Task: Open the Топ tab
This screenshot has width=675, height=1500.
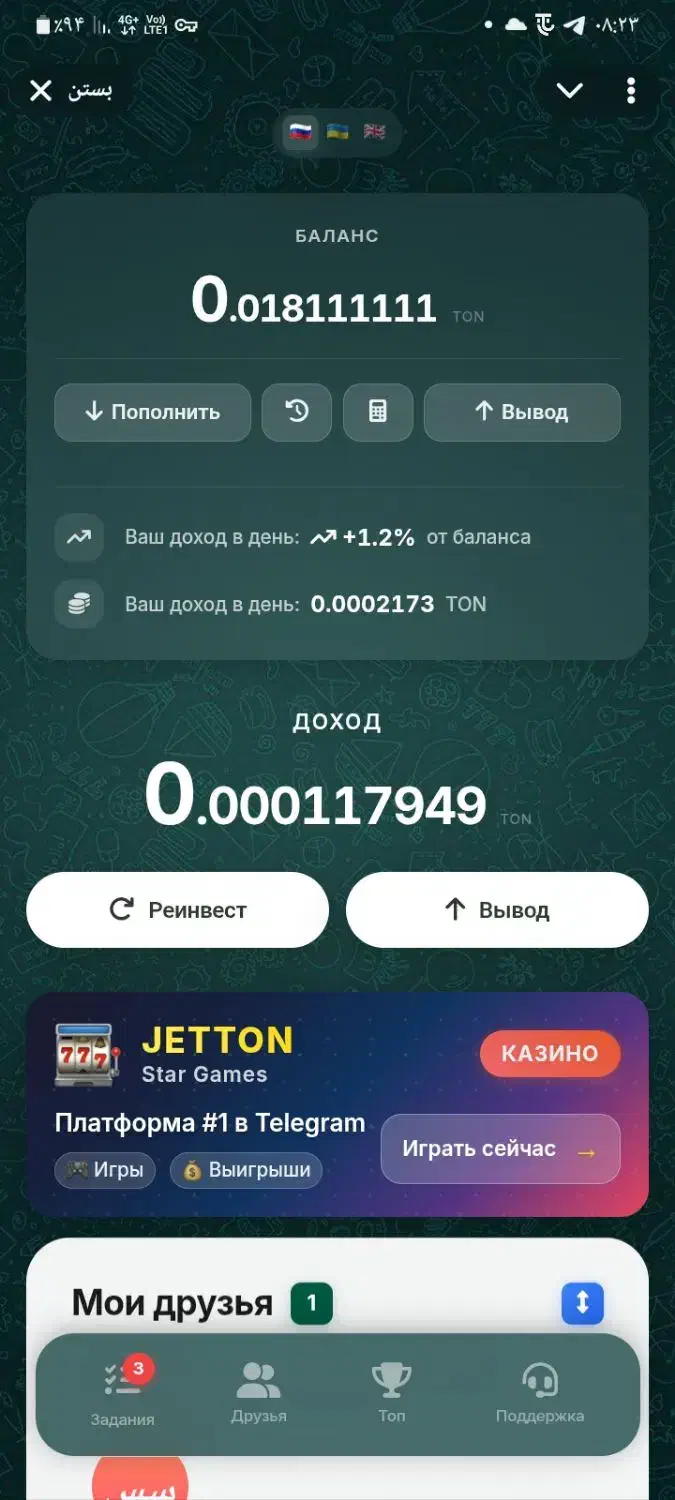Action: click(391, 1392)
